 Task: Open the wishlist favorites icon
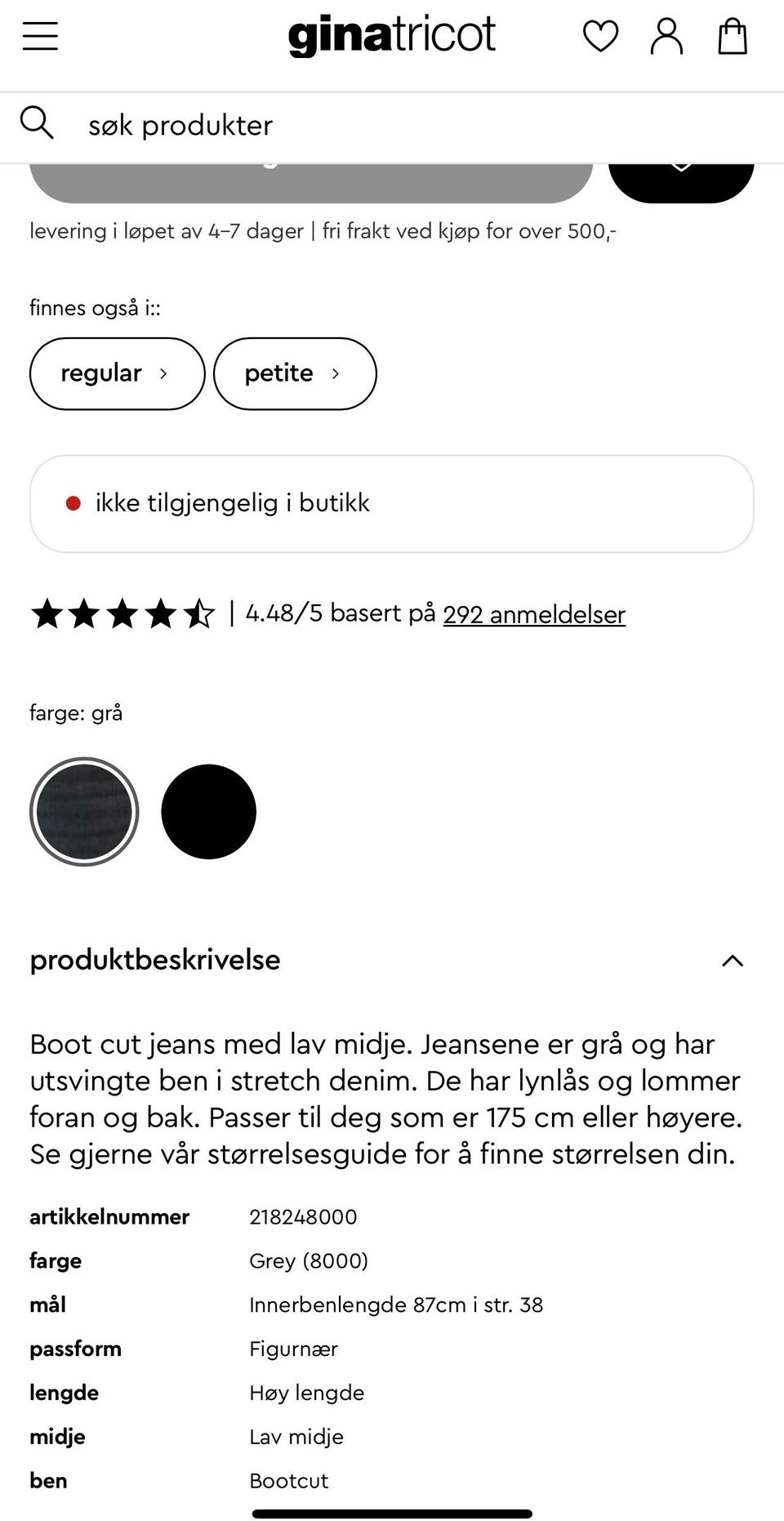tap(600, 36)
